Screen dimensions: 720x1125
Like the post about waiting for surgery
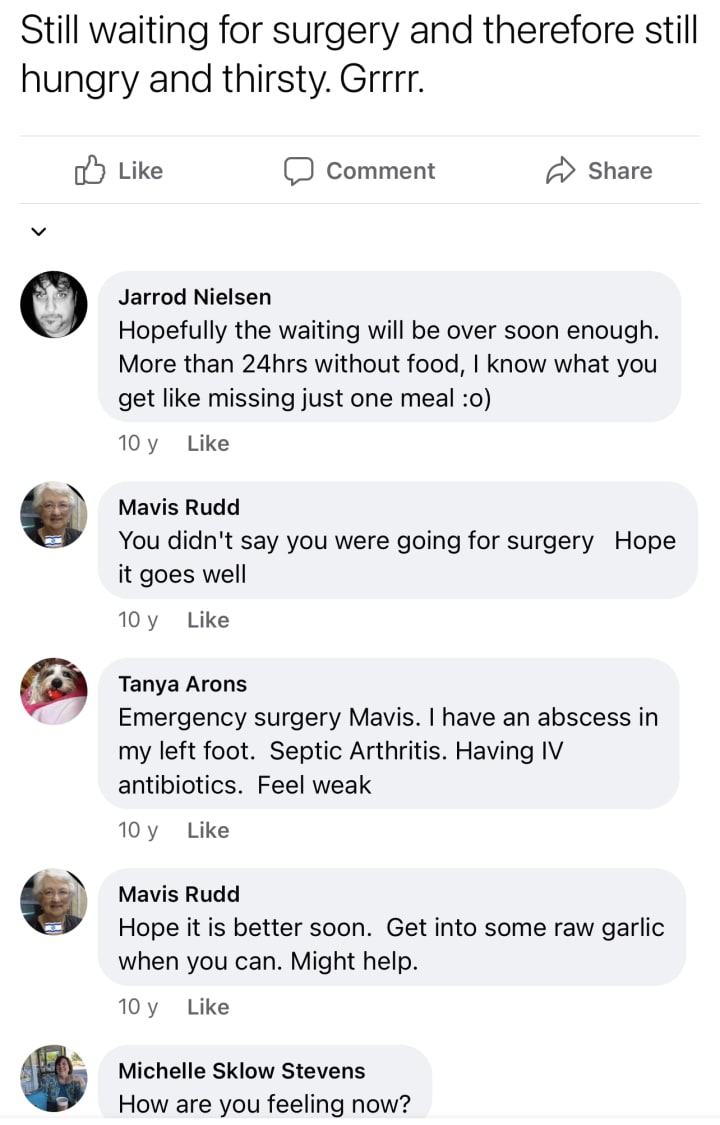pos(119,171)
